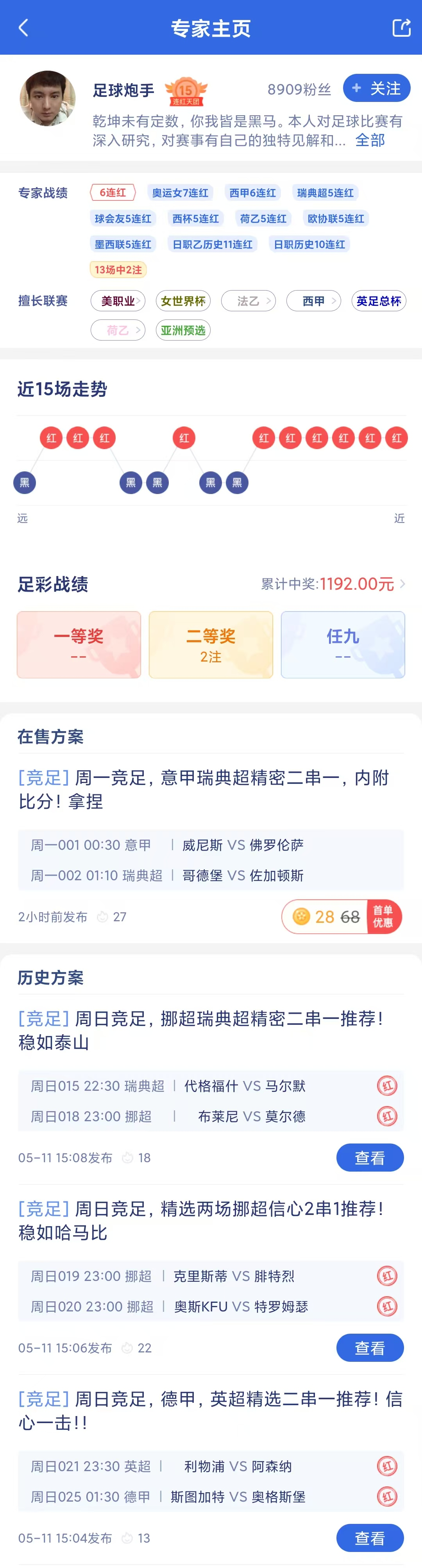Buy the plan for 28 coins

pos(341,916)
